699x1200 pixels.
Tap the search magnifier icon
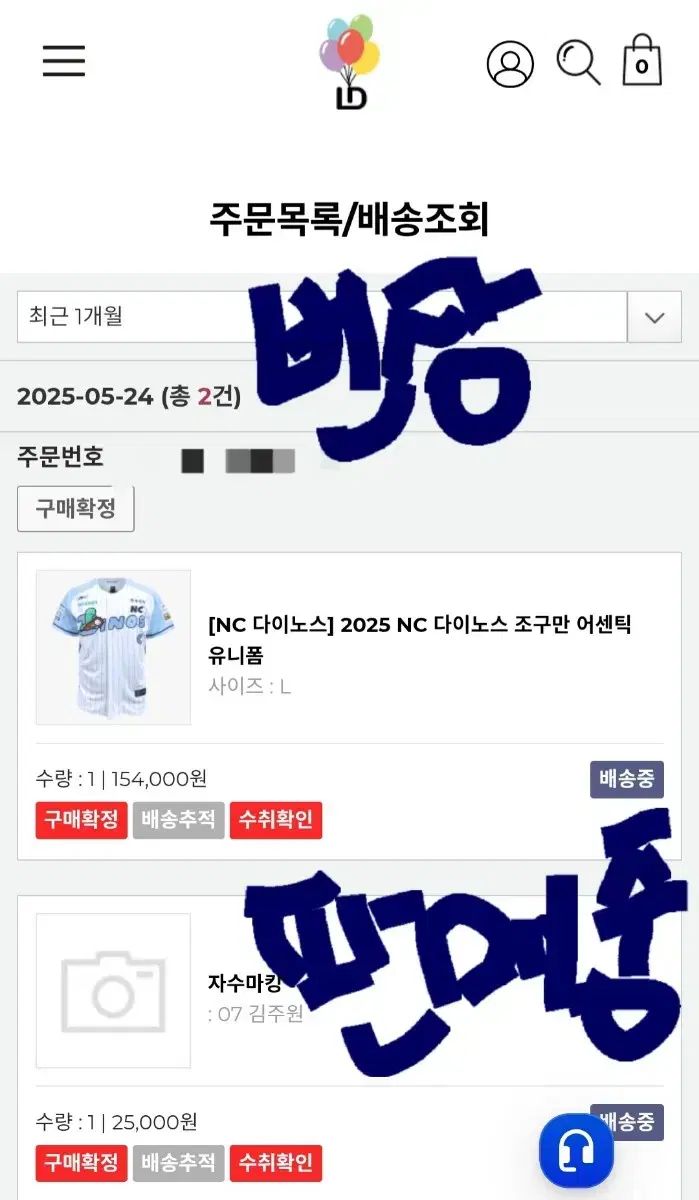[x=578, y=62]
